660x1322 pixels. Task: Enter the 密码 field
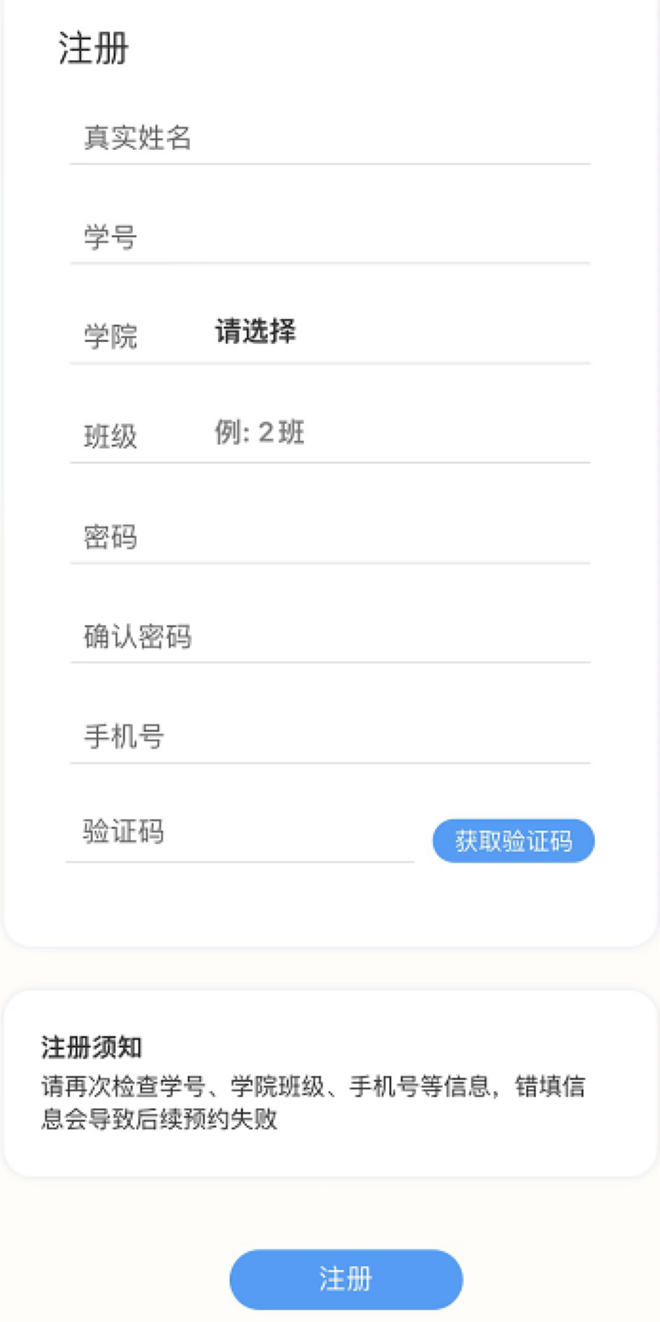click(330, 538)
